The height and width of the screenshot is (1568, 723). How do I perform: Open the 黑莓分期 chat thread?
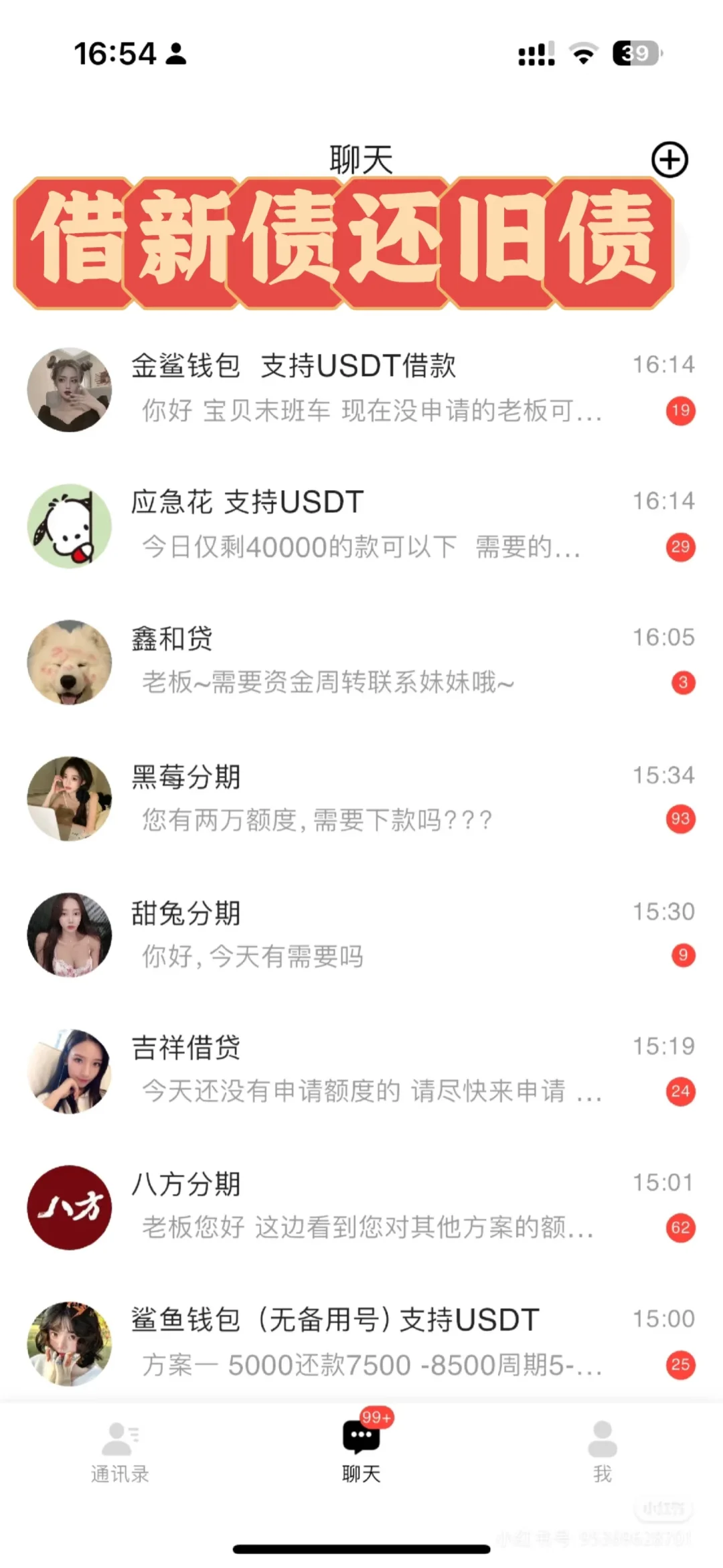click(x=361, y=797)
